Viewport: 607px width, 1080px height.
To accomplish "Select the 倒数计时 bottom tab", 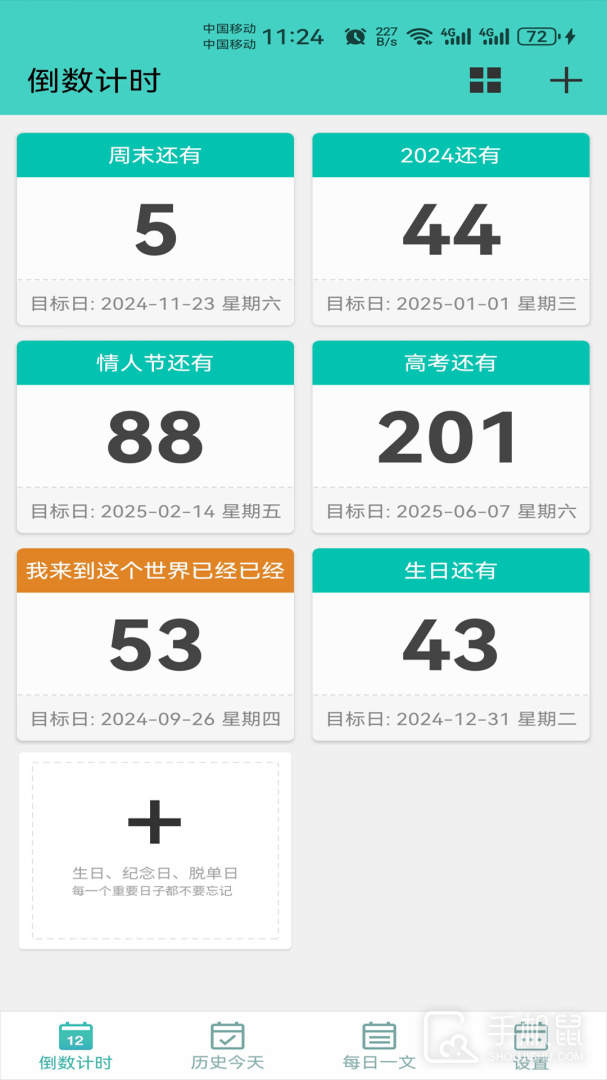I will coord(75,1045).
